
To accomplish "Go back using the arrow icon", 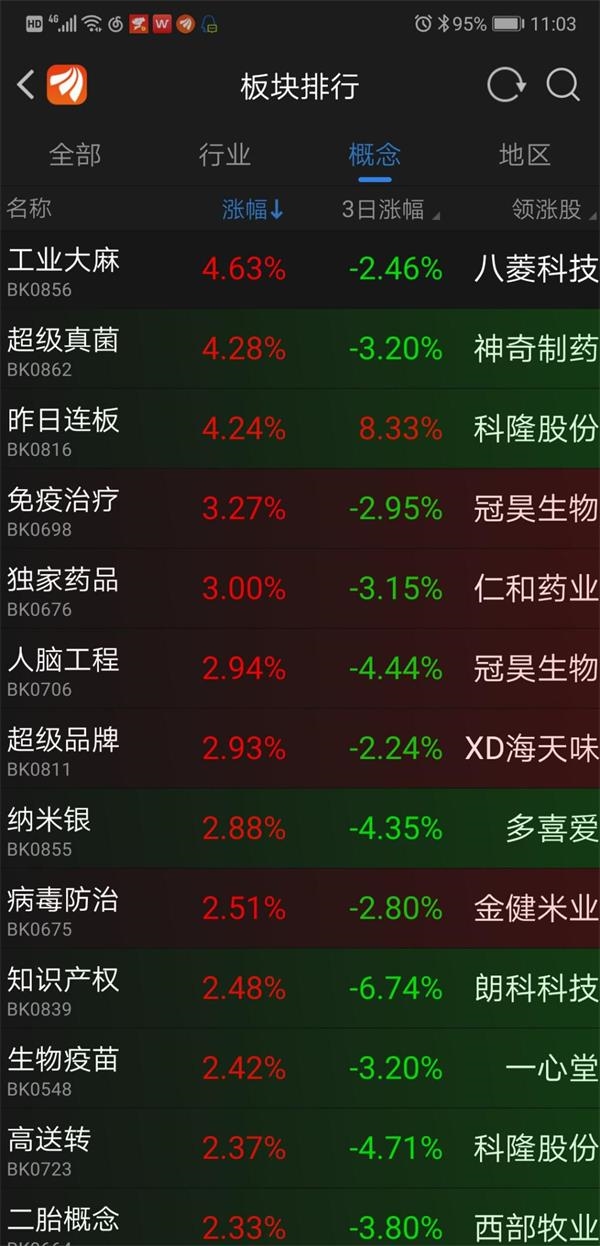I will (x=27, y=85).
